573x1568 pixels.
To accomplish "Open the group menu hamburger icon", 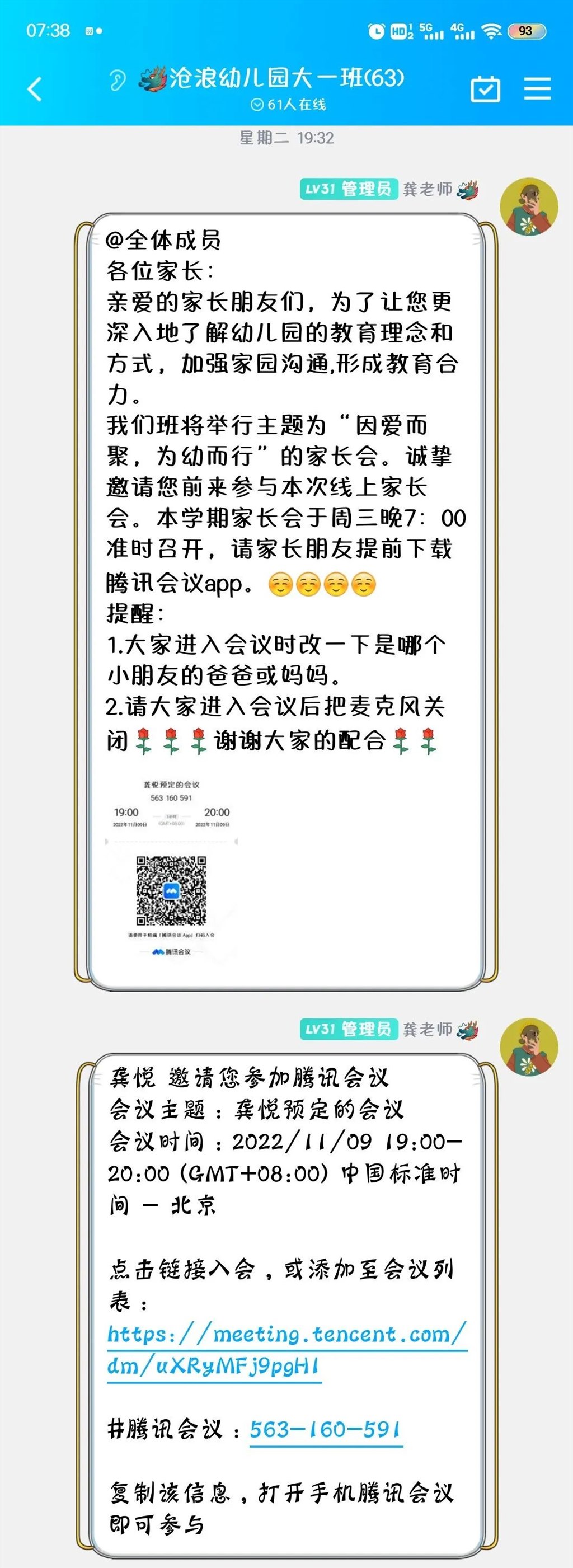I will point(538,89).
